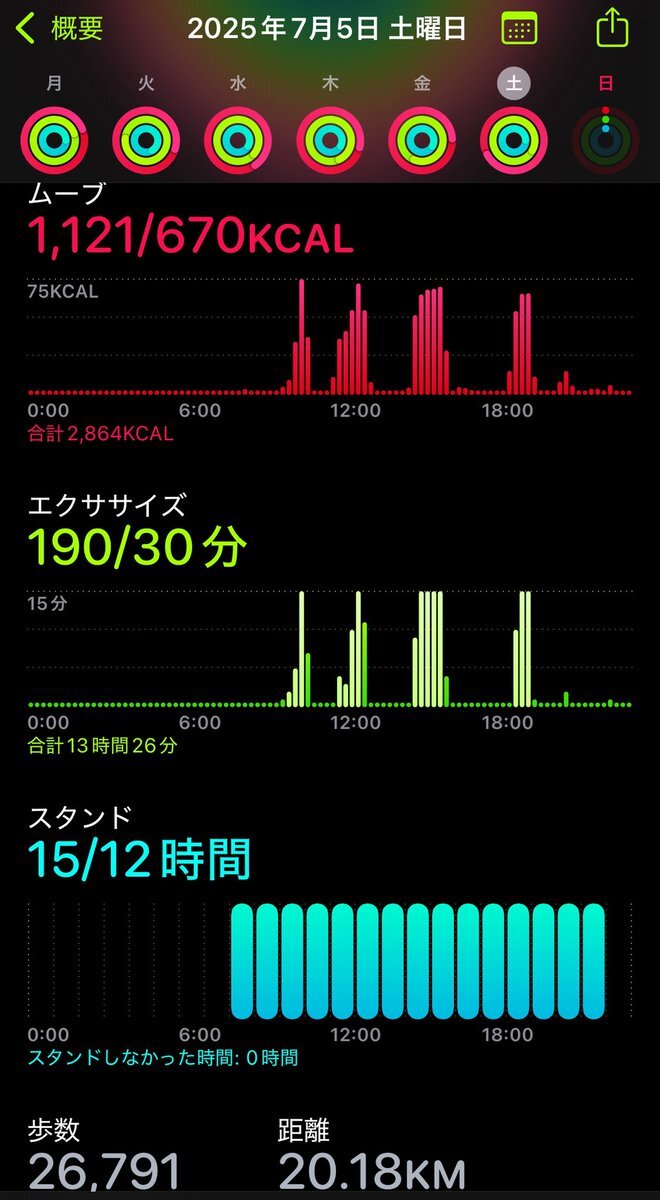Select Monday's activity rings (月)
The image size is (660, 1200).
point(54,139)
